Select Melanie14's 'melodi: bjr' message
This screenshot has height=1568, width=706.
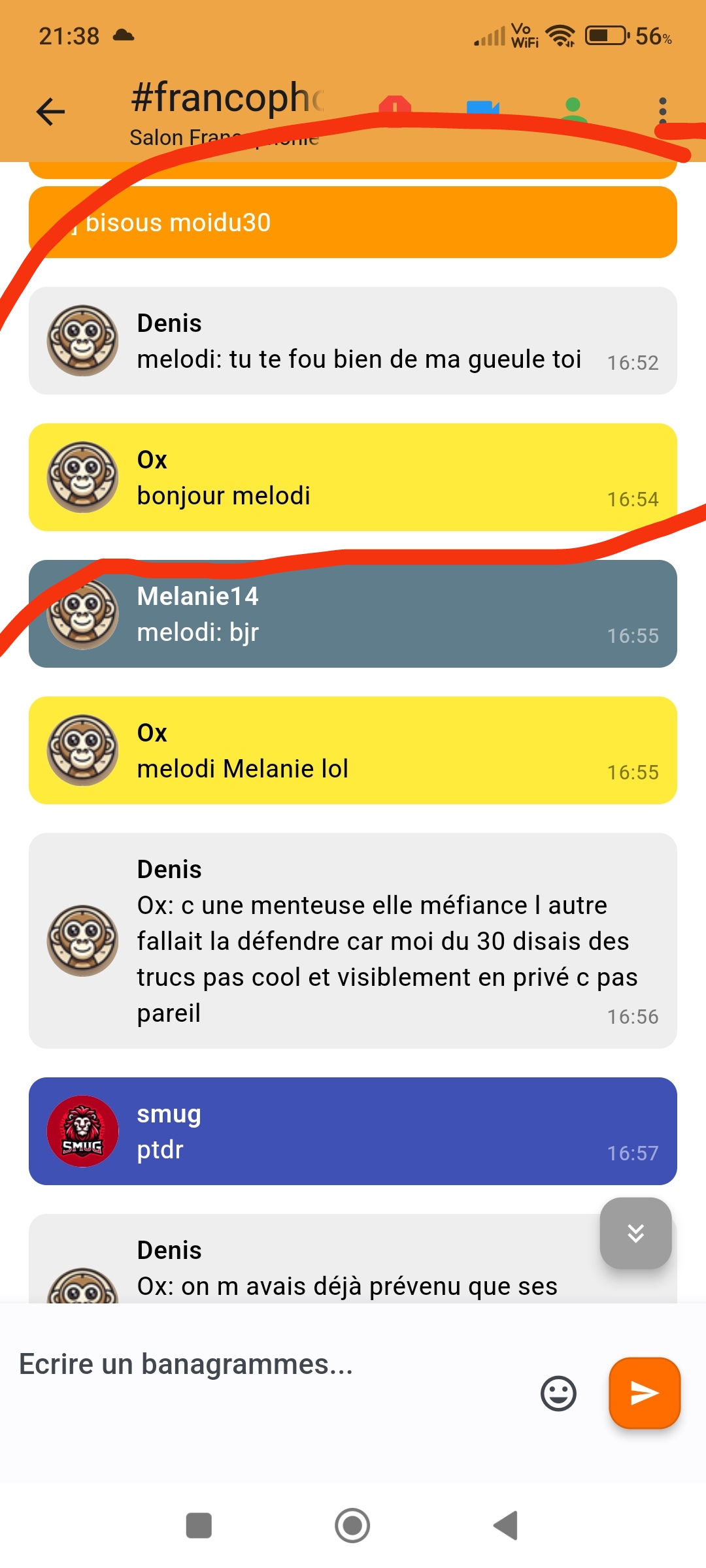353,613
